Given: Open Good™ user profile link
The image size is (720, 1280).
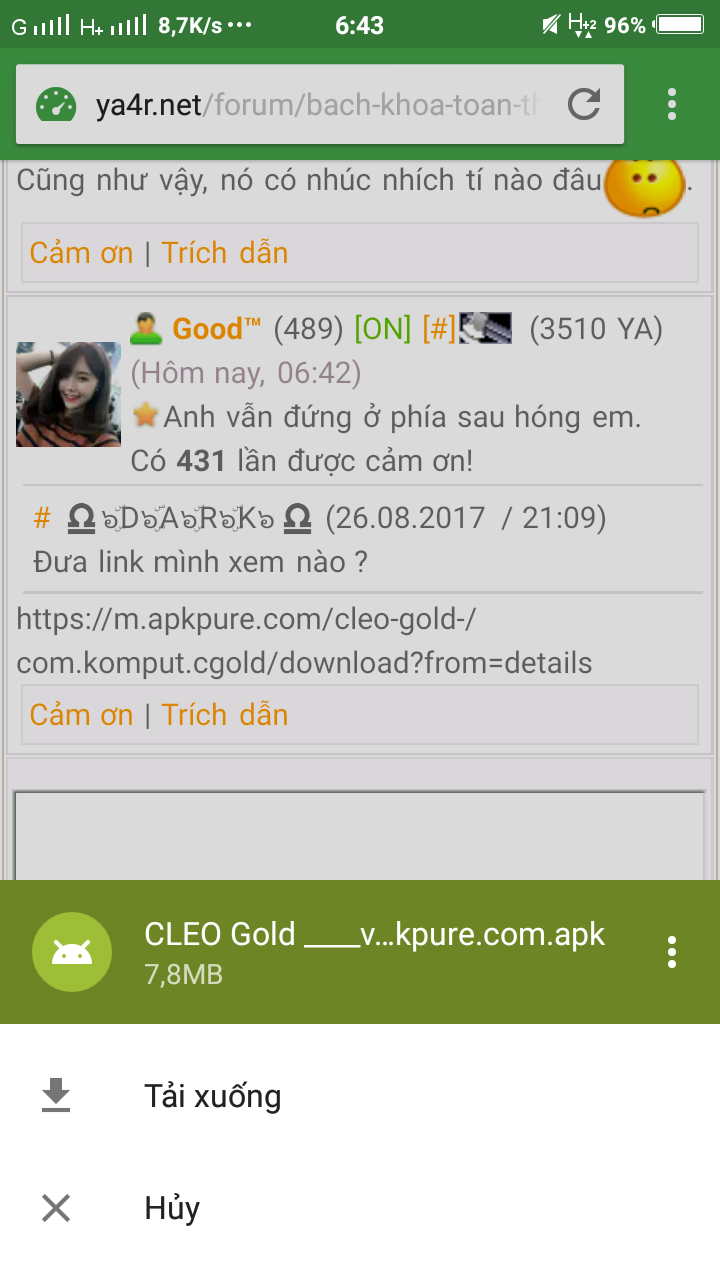Looking at the screenshot, I should pos(216,328).
